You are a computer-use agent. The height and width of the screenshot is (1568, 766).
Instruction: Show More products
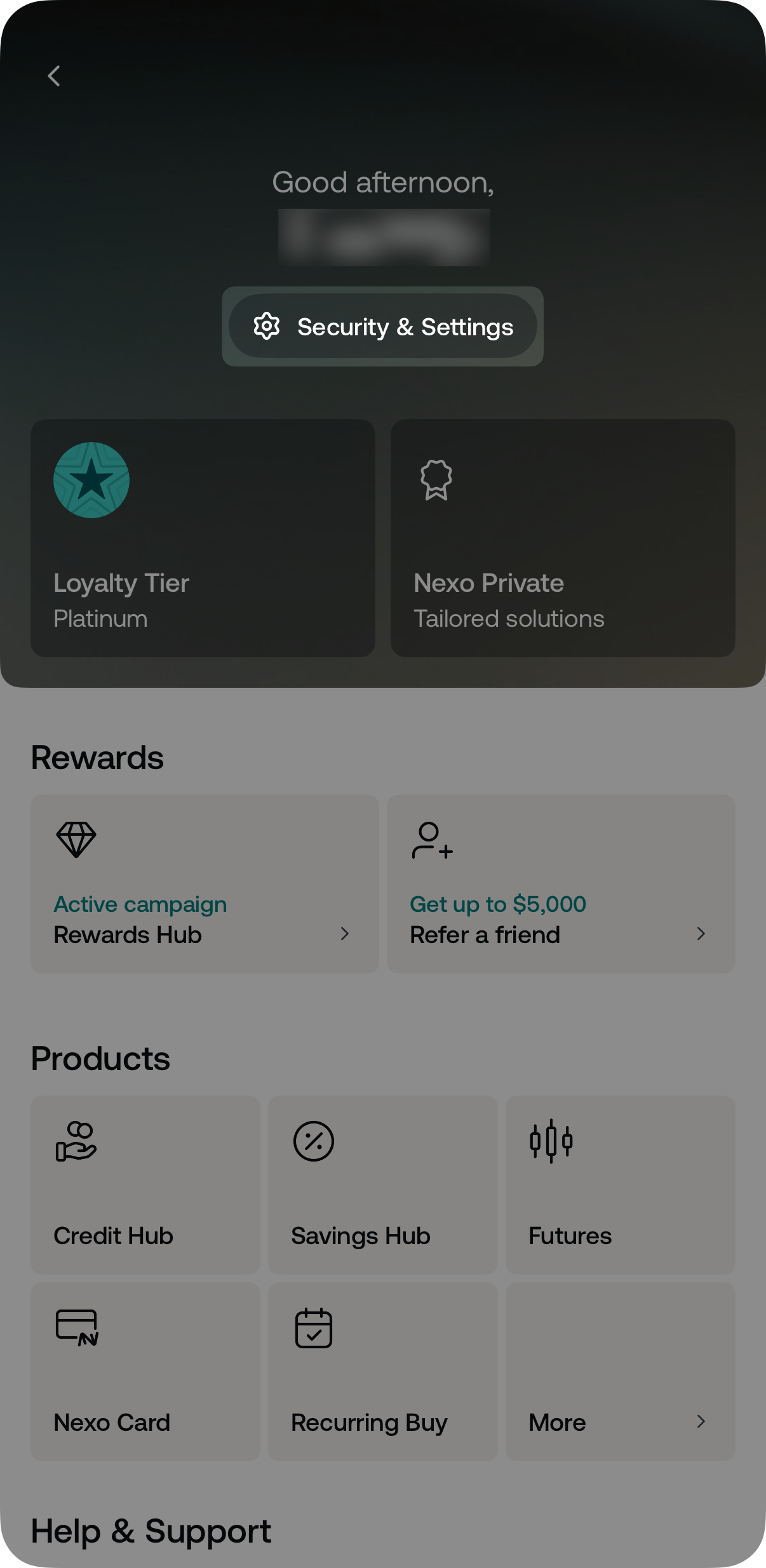coord(620,1370)
